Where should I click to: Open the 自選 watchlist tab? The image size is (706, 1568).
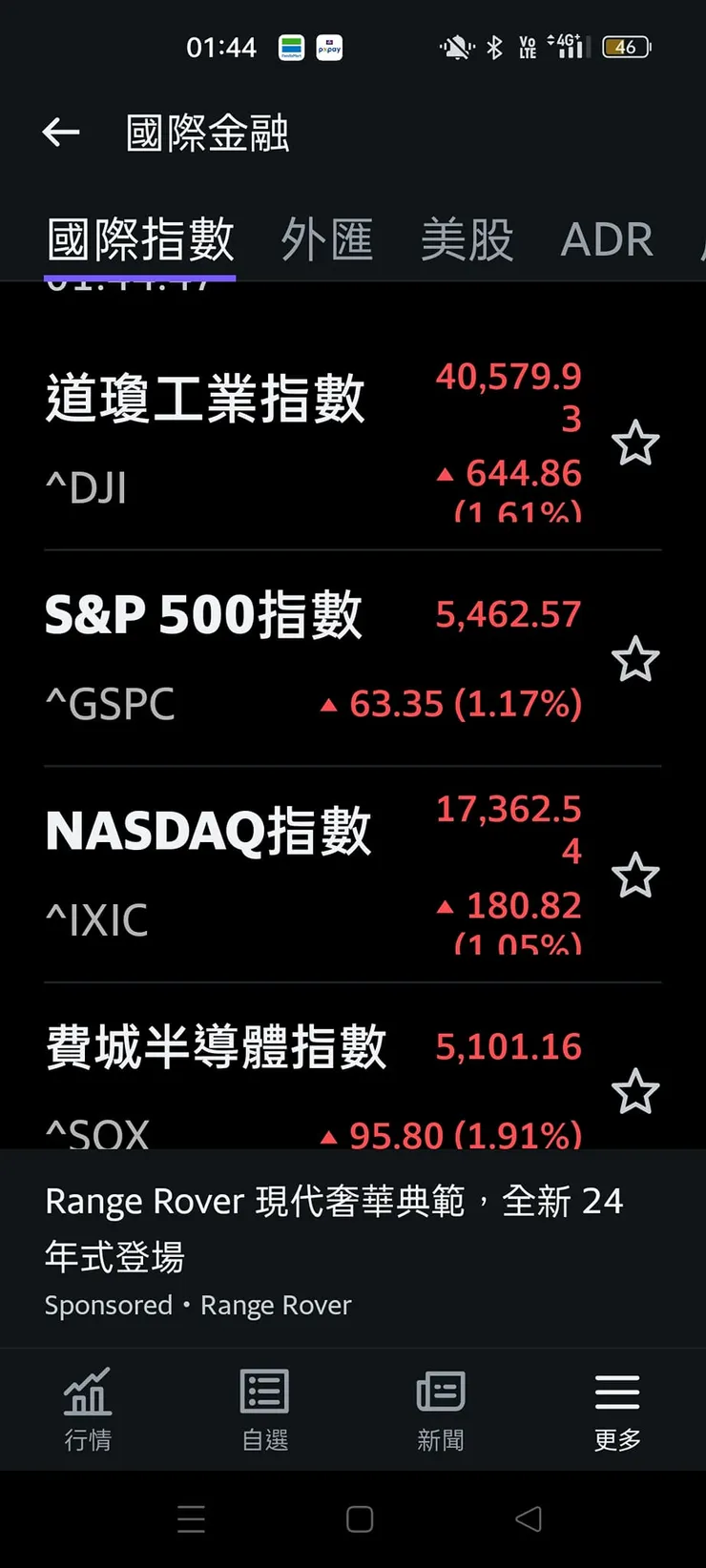click(x=264, y=1409)
